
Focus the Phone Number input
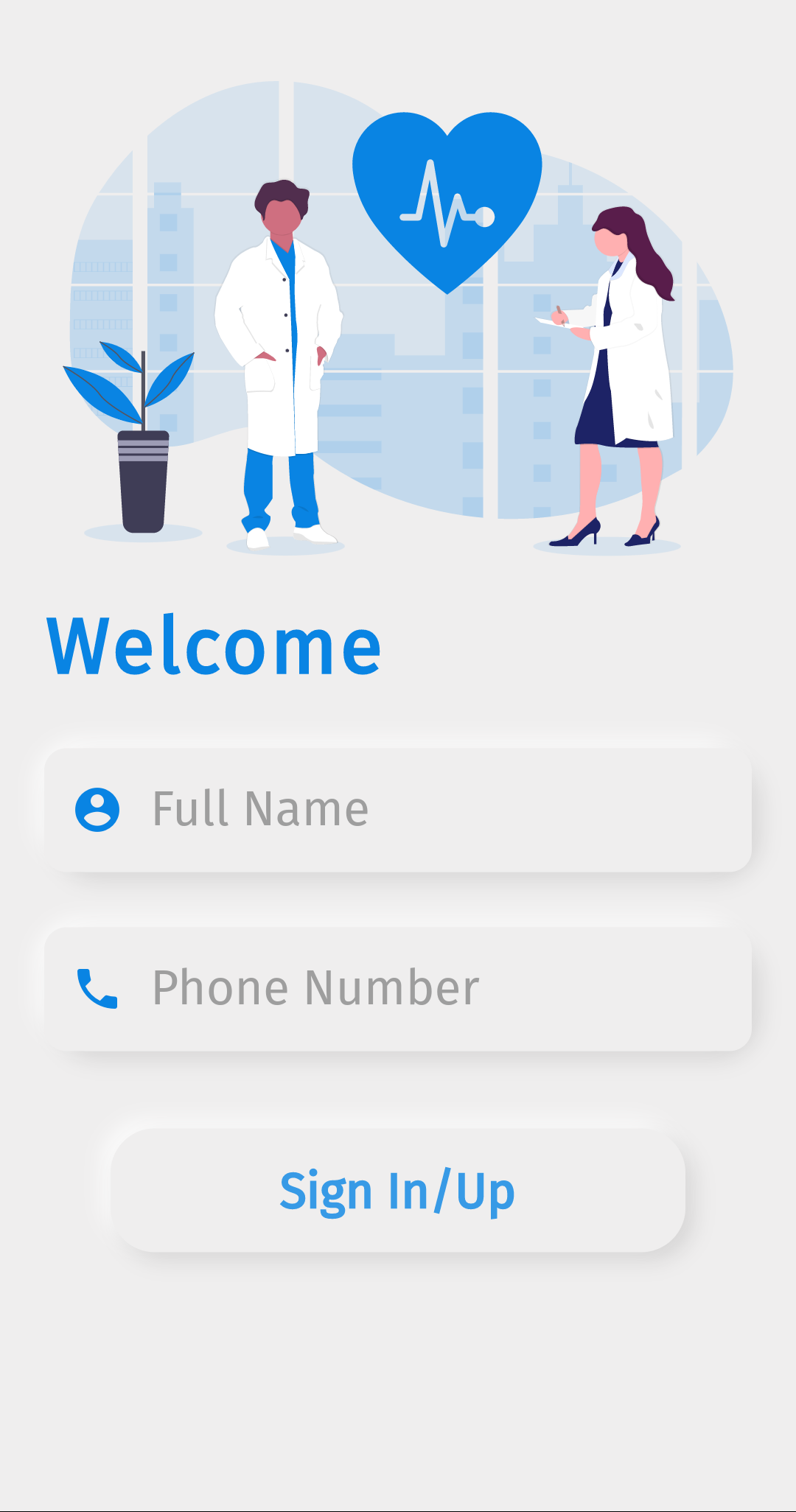pos(398,989)
